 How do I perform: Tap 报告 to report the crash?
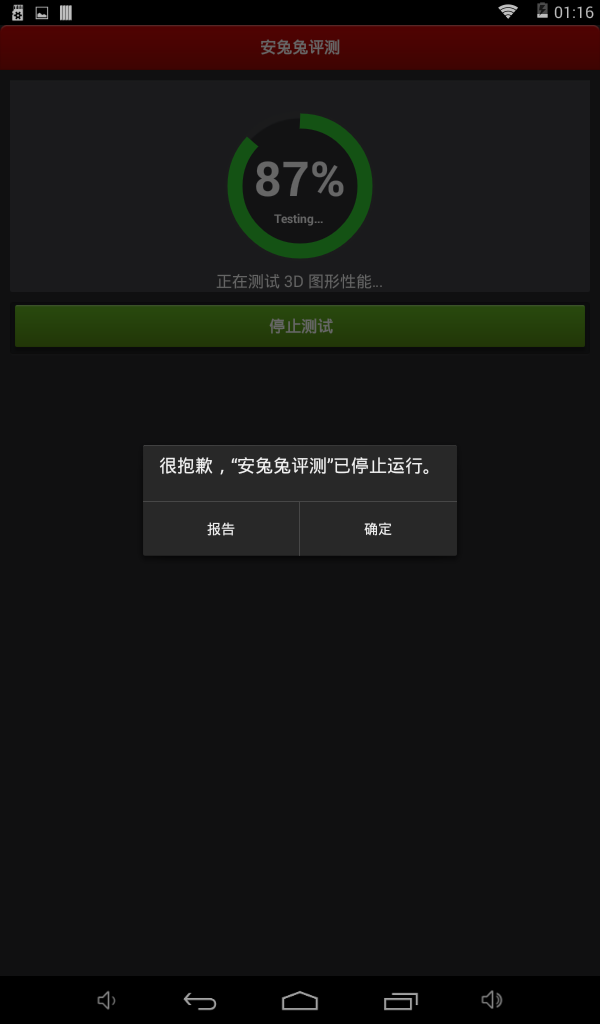221,529
